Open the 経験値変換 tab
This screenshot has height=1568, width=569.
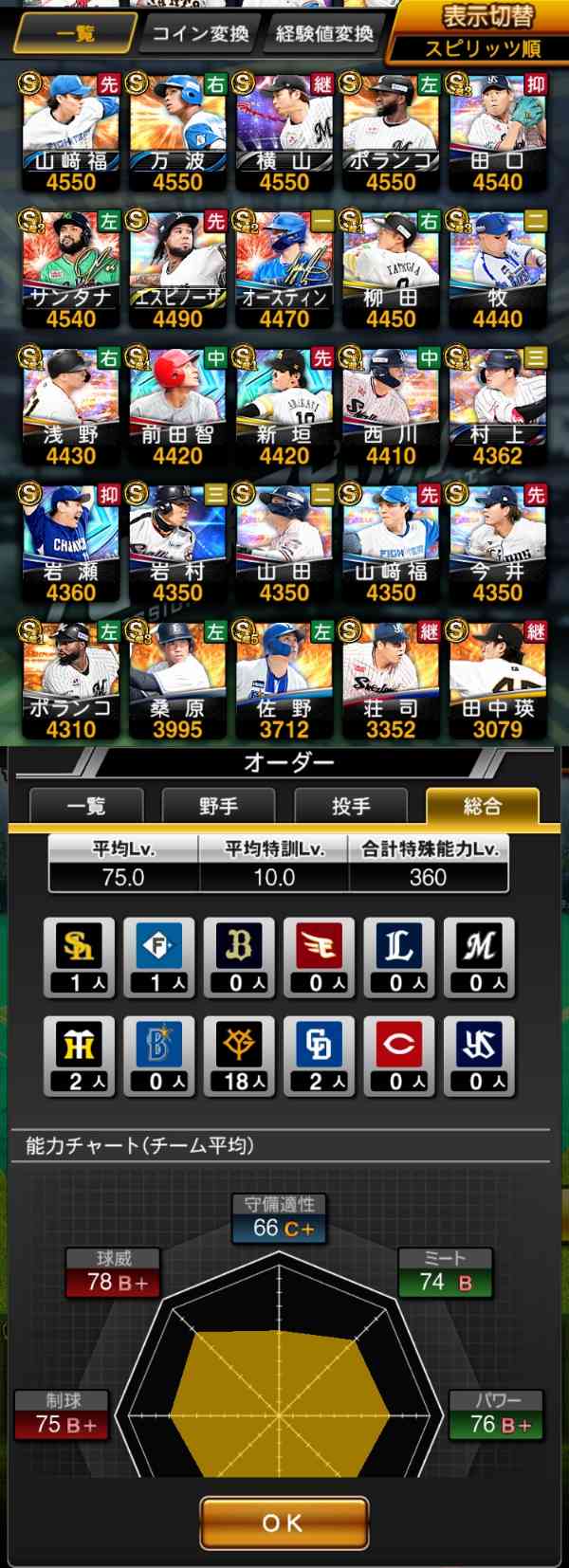pyautogui.click(x=323, y=34)
